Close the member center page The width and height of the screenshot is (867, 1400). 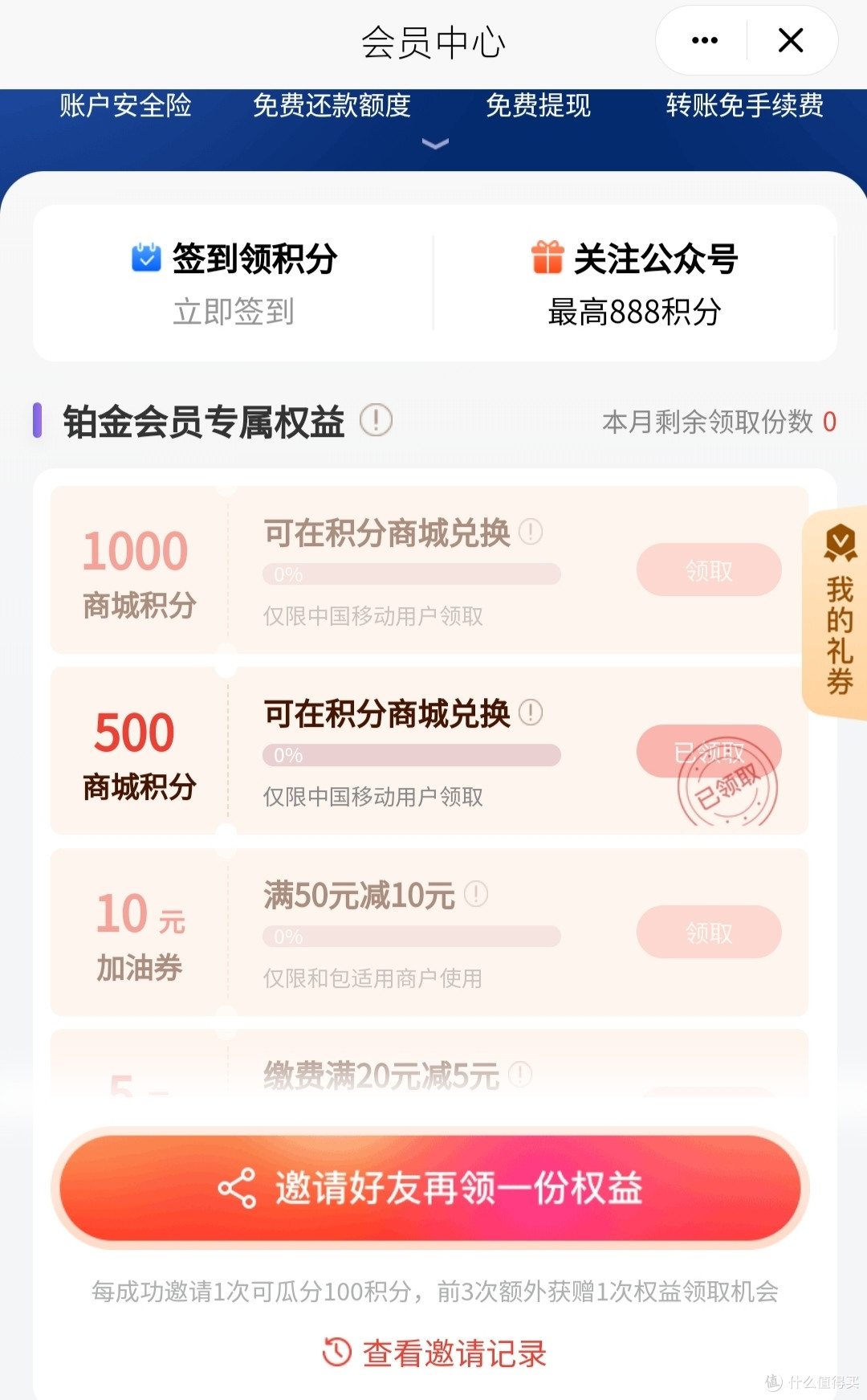click(x=791, y=40)
